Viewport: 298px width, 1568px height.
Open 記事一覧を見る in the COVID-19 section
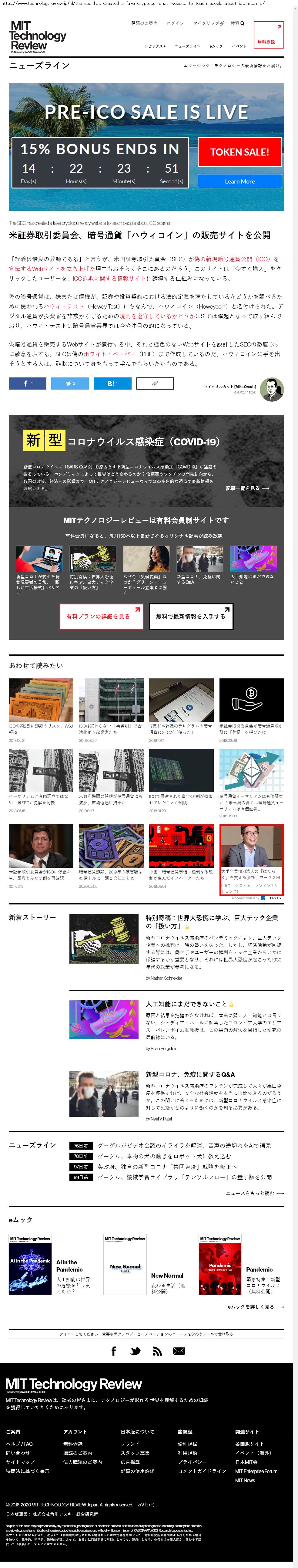247,488
